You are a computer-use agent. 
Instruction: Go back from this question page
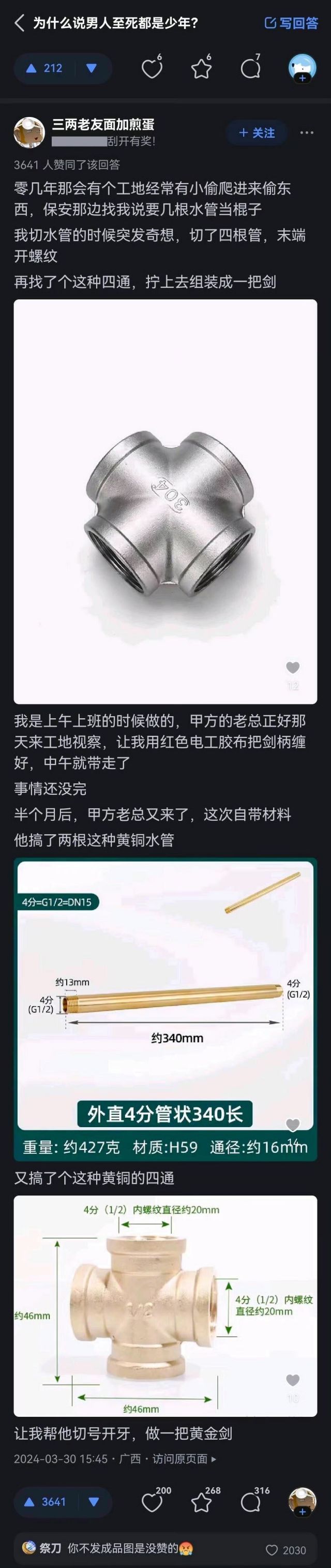(19, 23)
